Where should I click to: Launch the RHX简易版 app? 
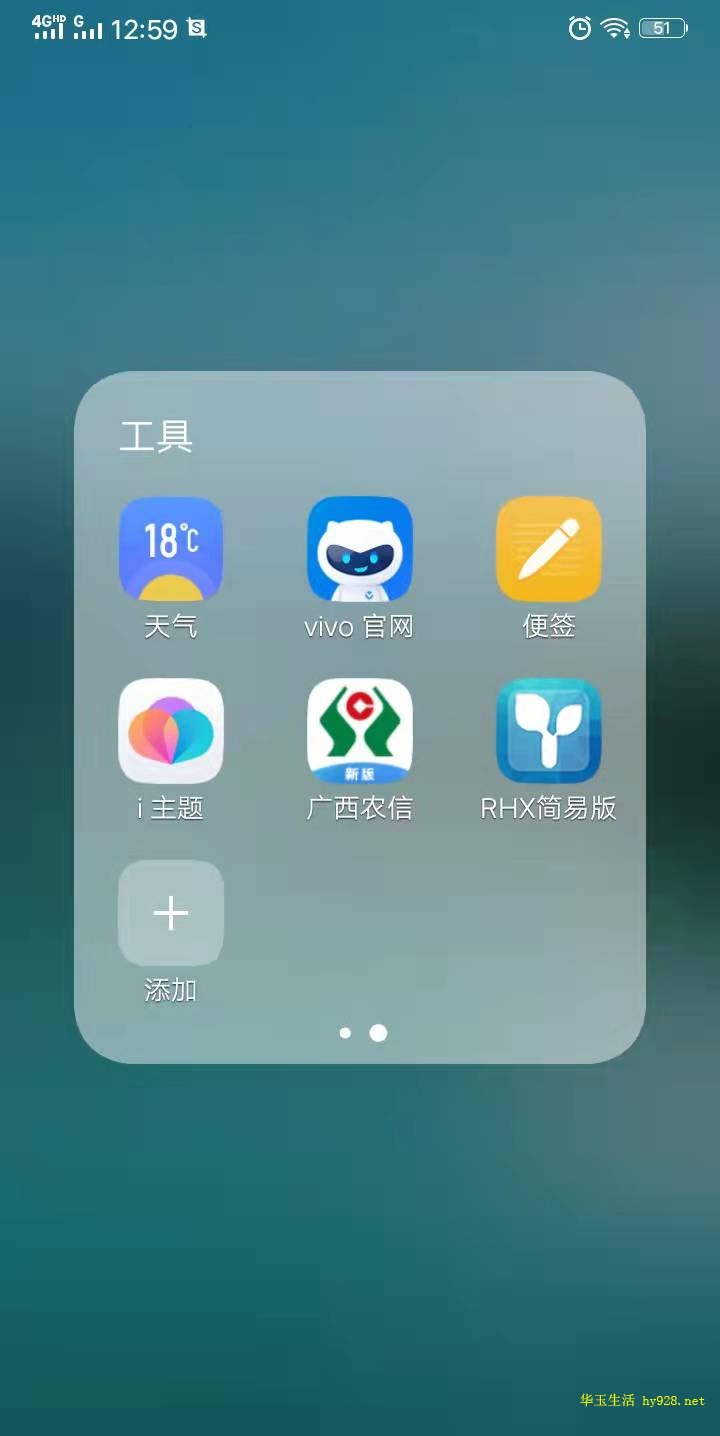point(548,731)
